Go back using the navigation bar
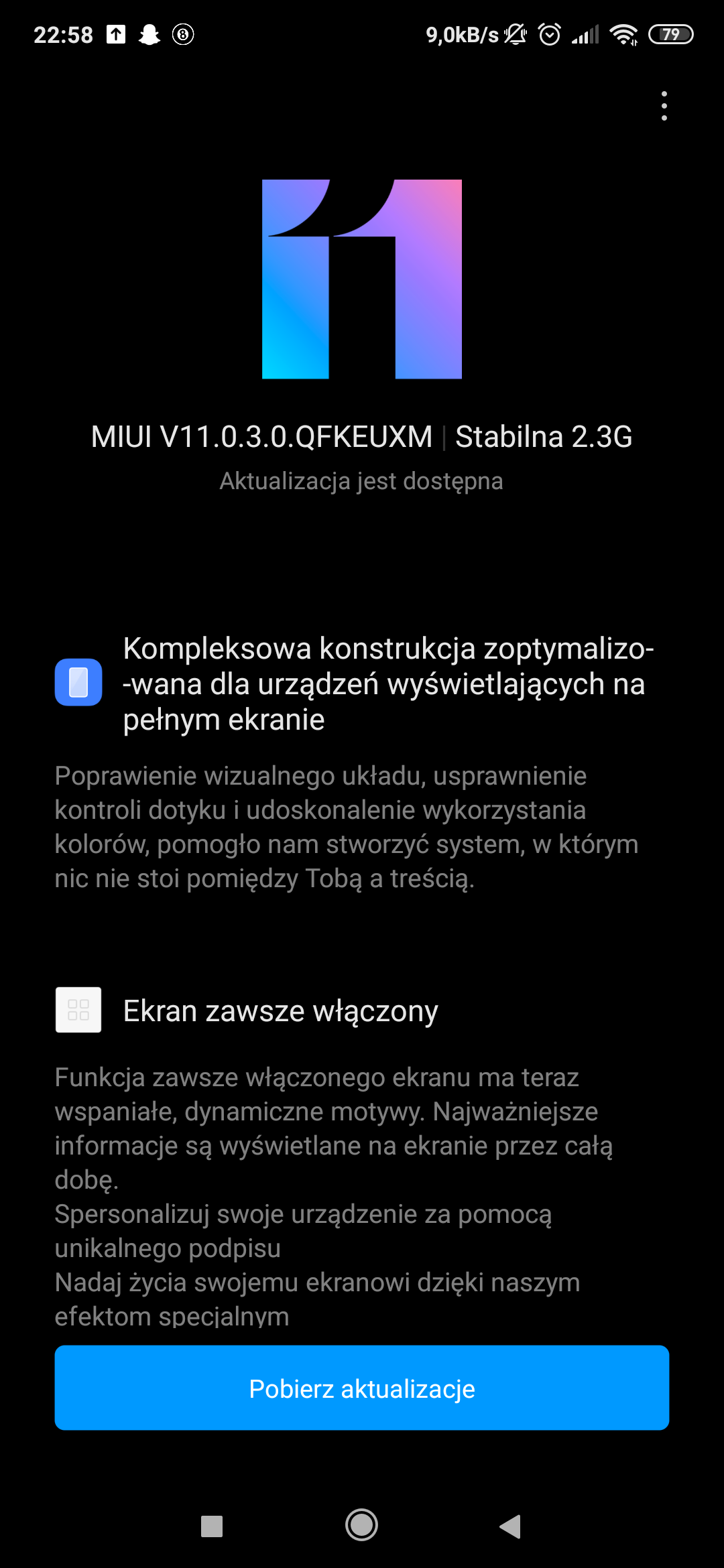 point(511,1526)
